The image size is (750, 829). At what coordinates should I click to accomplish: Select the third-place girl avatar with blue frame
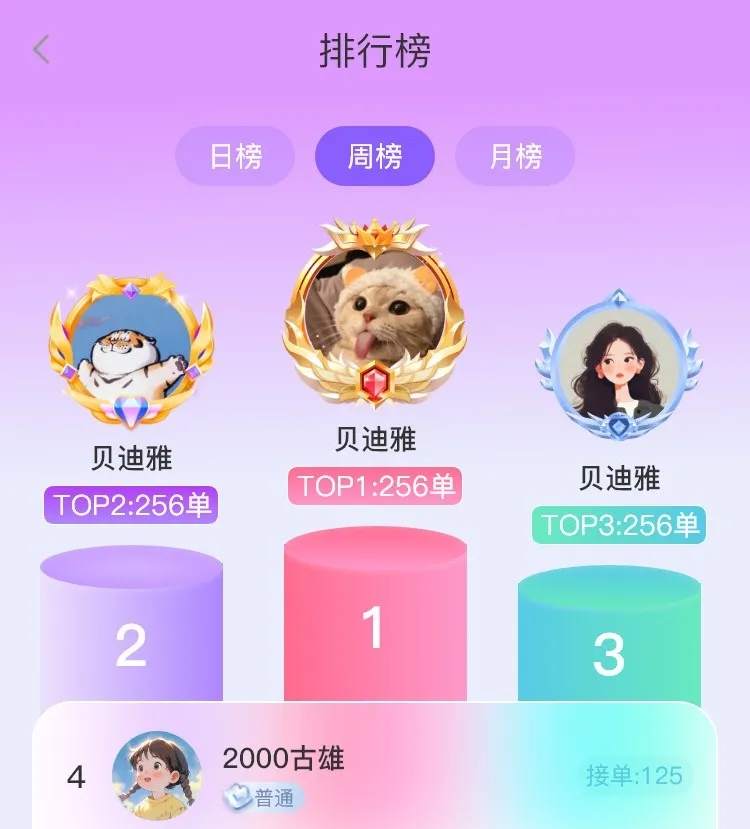pos(620,365)
